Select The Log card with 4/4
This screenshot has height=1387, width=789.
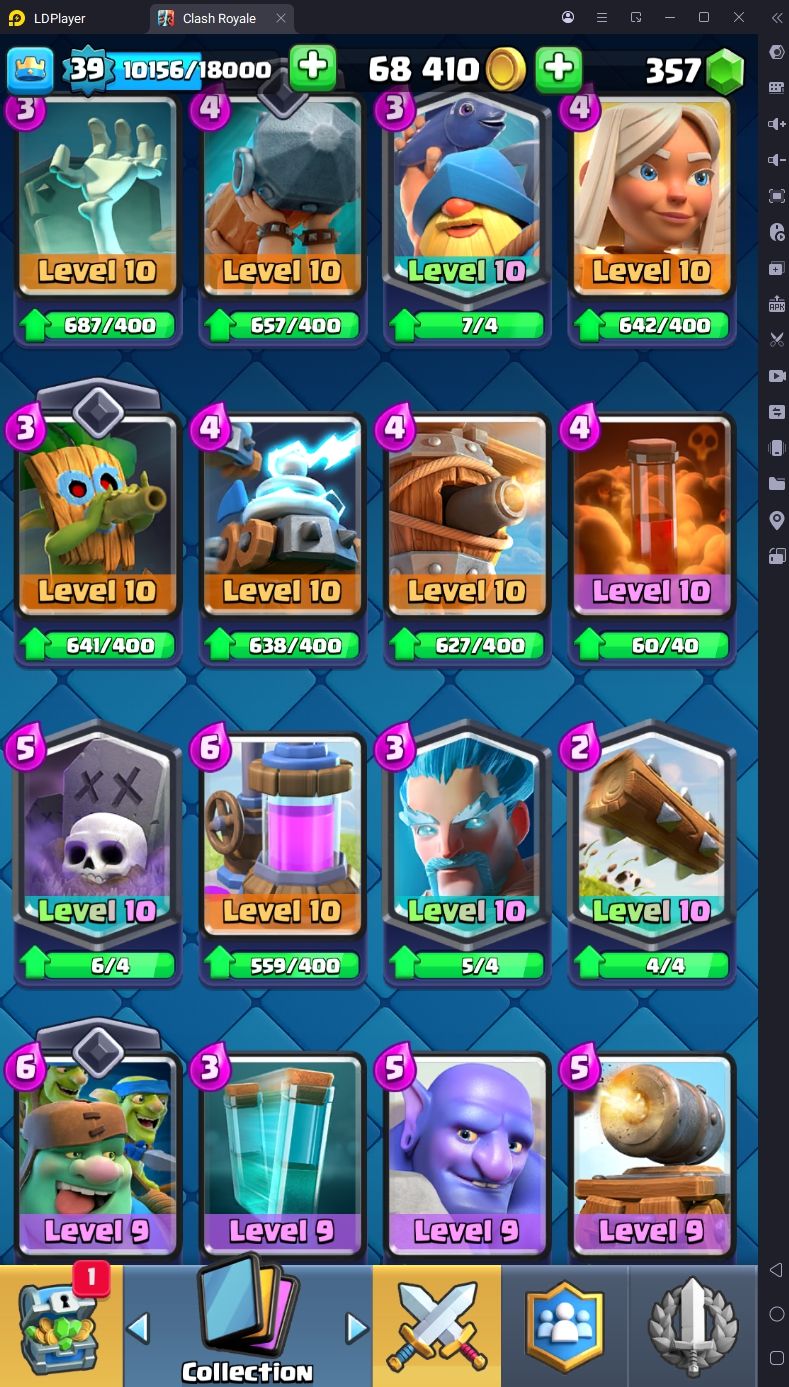[652, 849]
